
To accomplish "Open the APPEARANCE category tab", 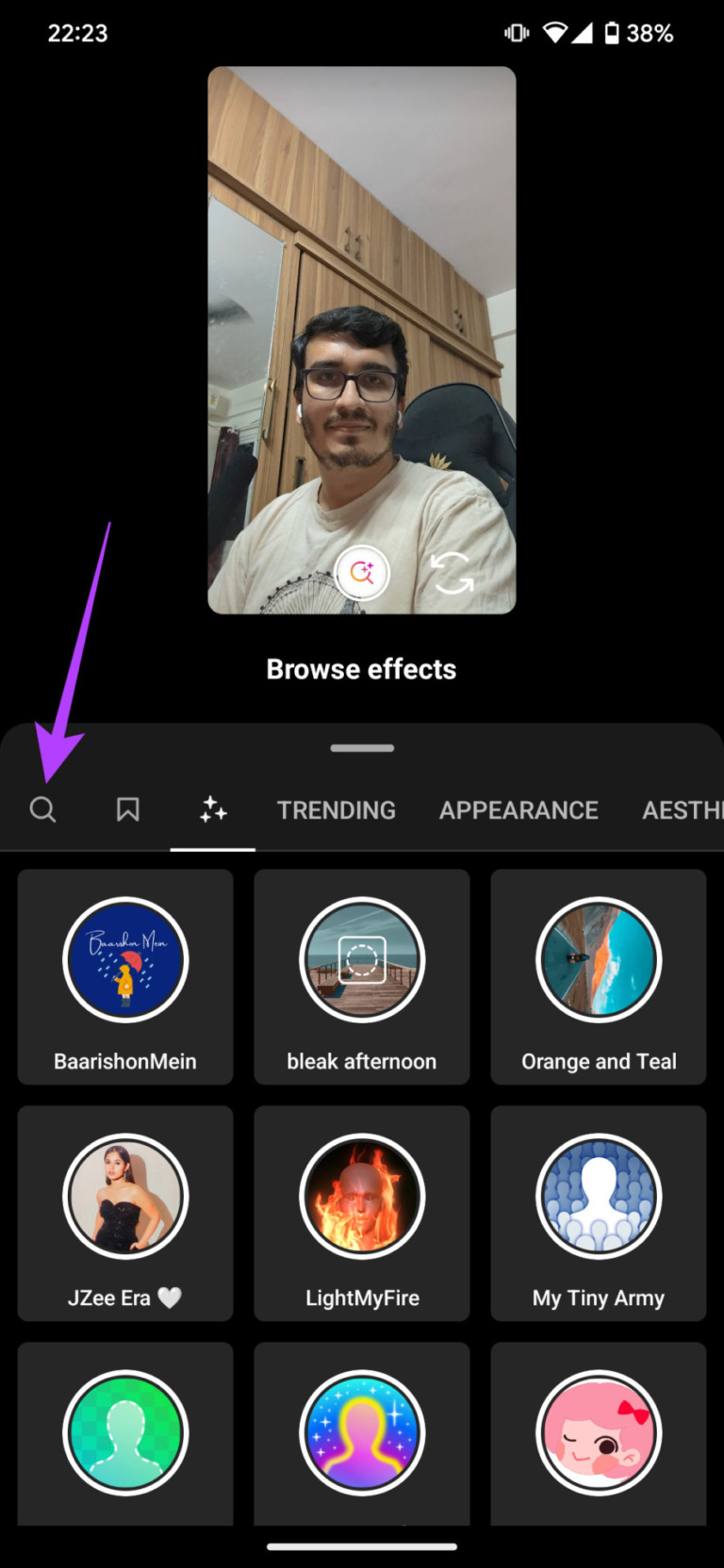I will click(x=518, y=809).
